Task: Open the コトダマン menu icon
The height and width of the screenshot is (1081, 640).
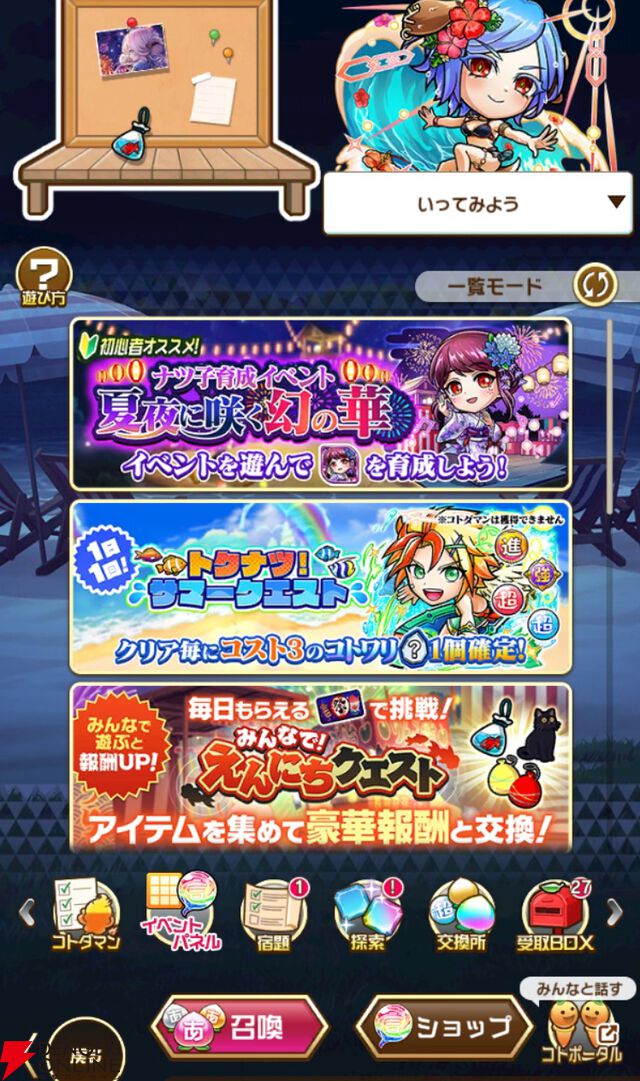Action: coord(85,912)
